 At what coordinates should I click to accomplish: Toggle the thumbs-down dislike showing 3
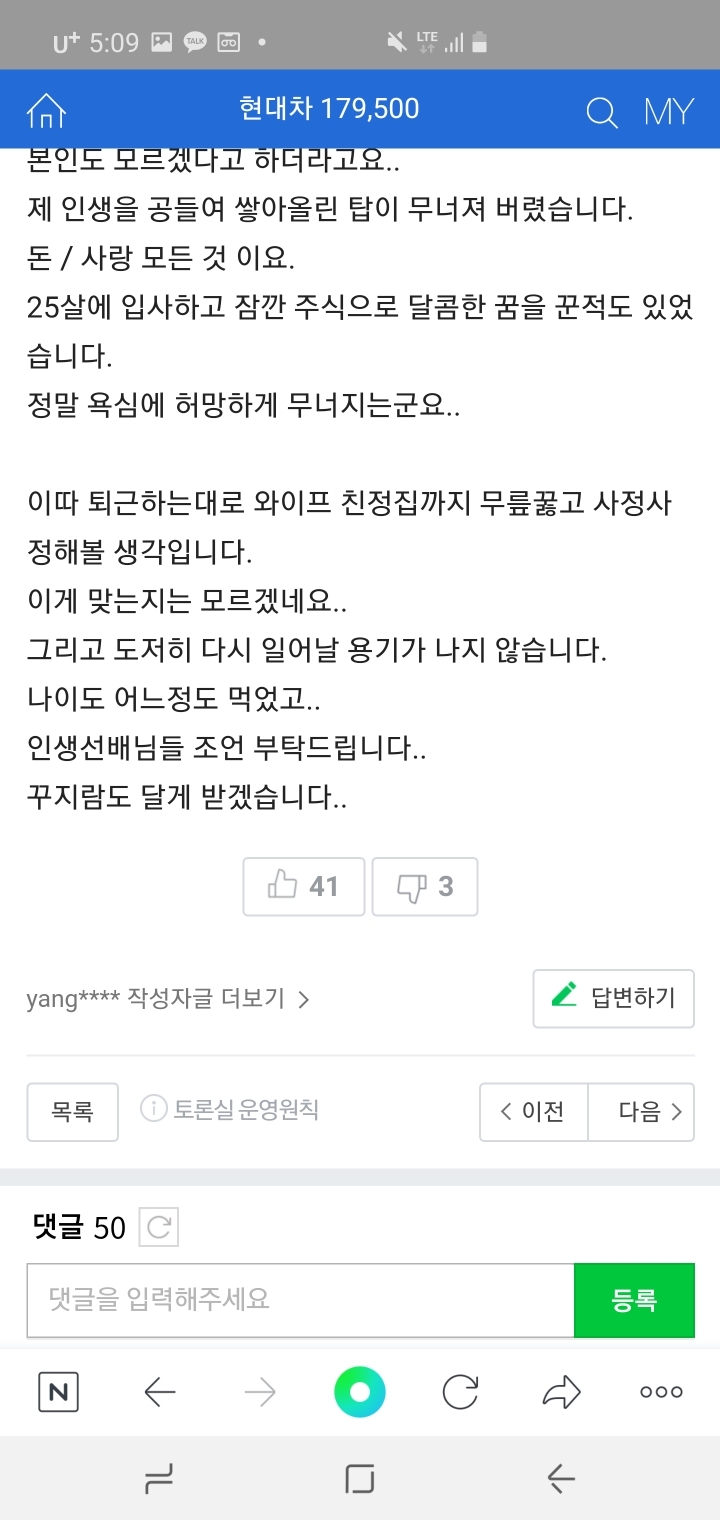[x=425, y=886]
